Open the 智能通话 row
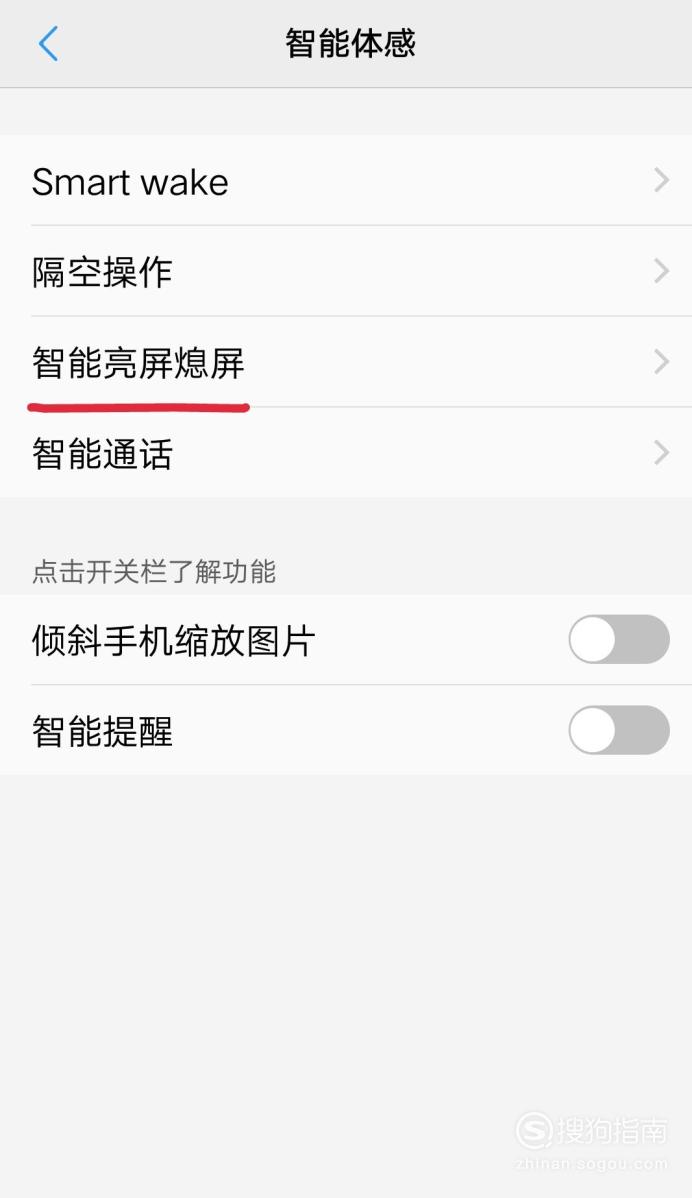The height and width of the screenshot is (1198, 692). click(x=346, y=452)
